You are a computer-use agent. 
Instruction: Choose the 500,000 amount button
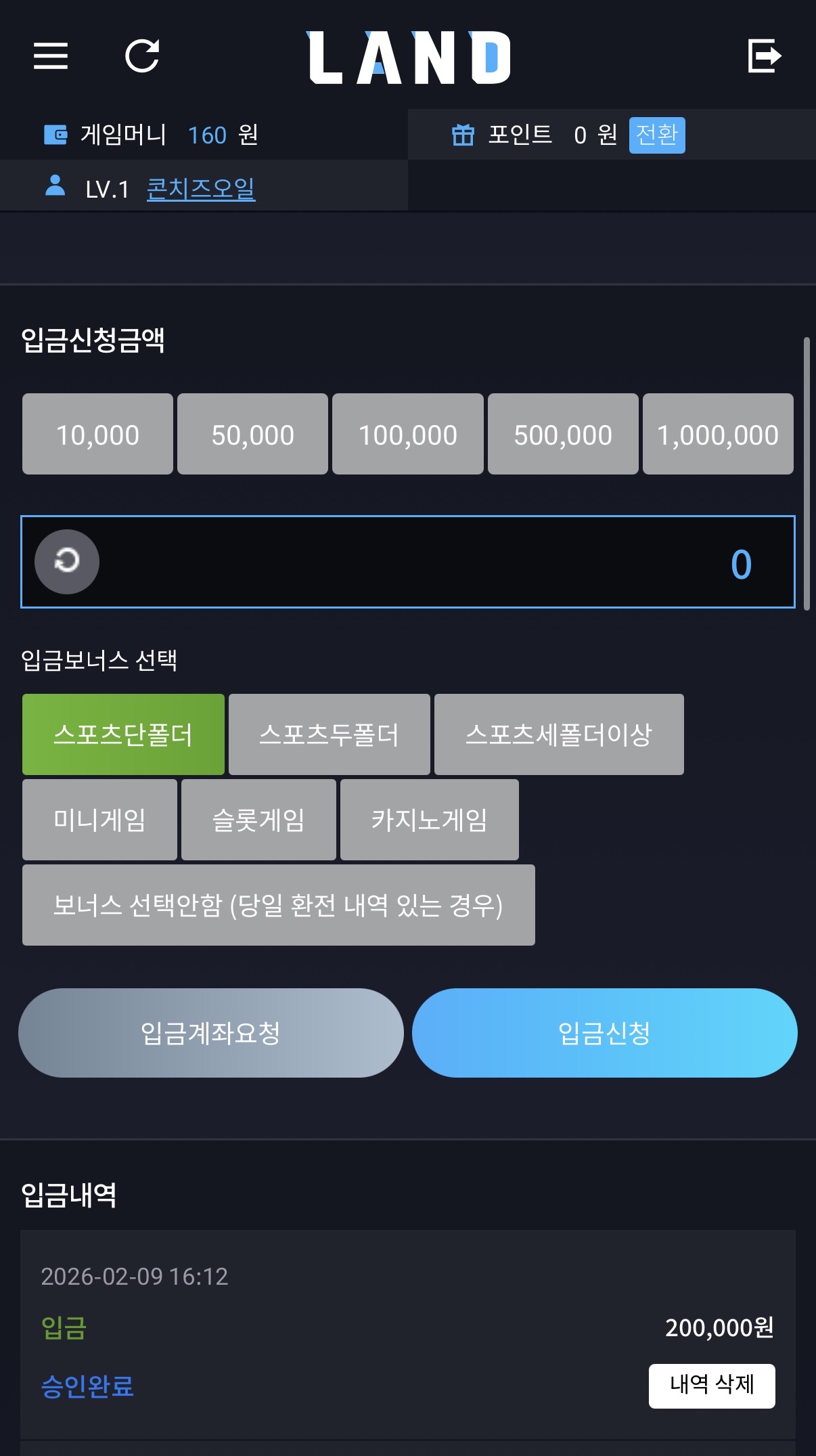tap(563, 434)
